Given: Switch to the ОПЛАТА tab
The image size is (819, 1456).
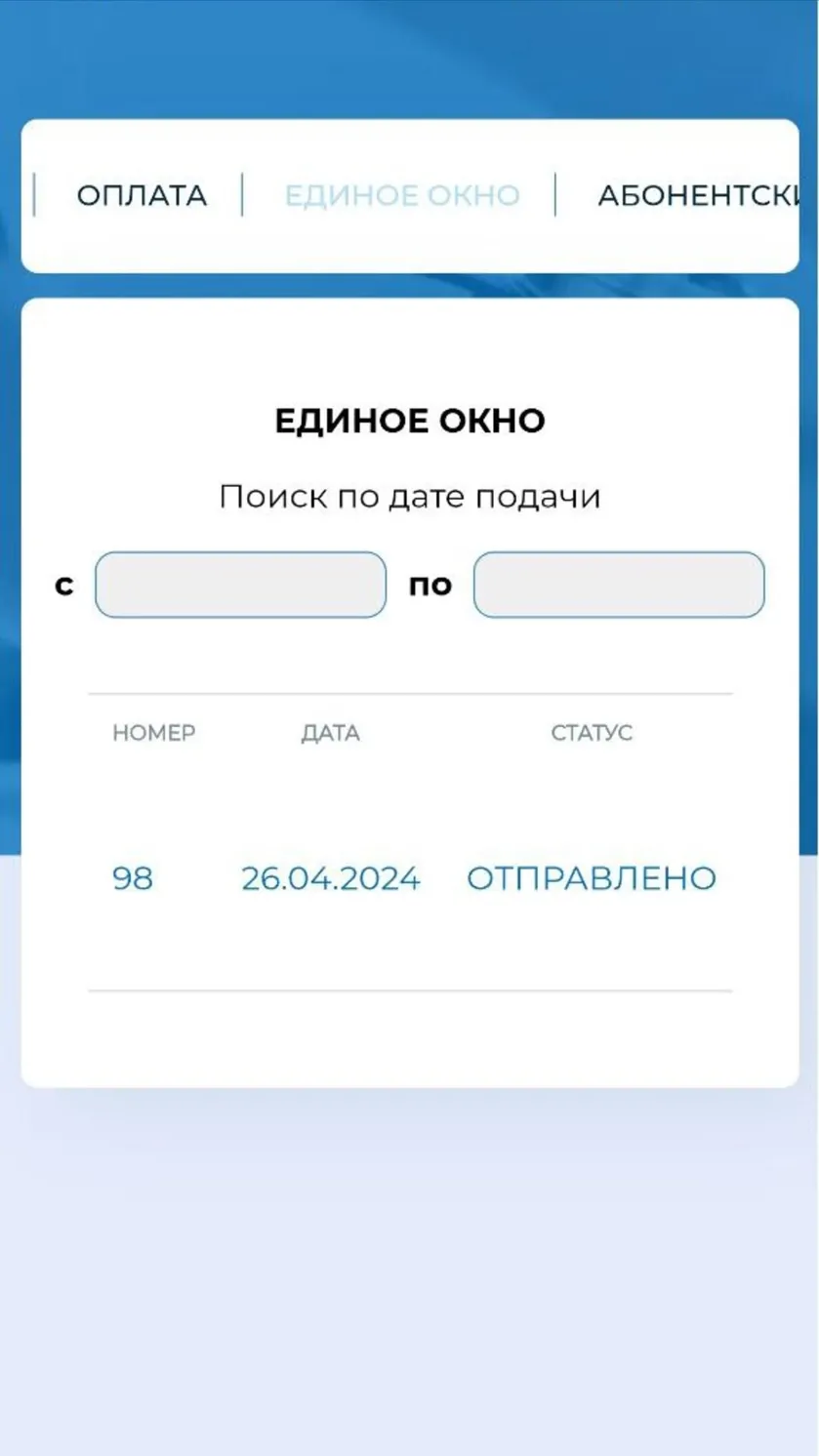Looking at the screenshot, I should (x=142, y=195).
